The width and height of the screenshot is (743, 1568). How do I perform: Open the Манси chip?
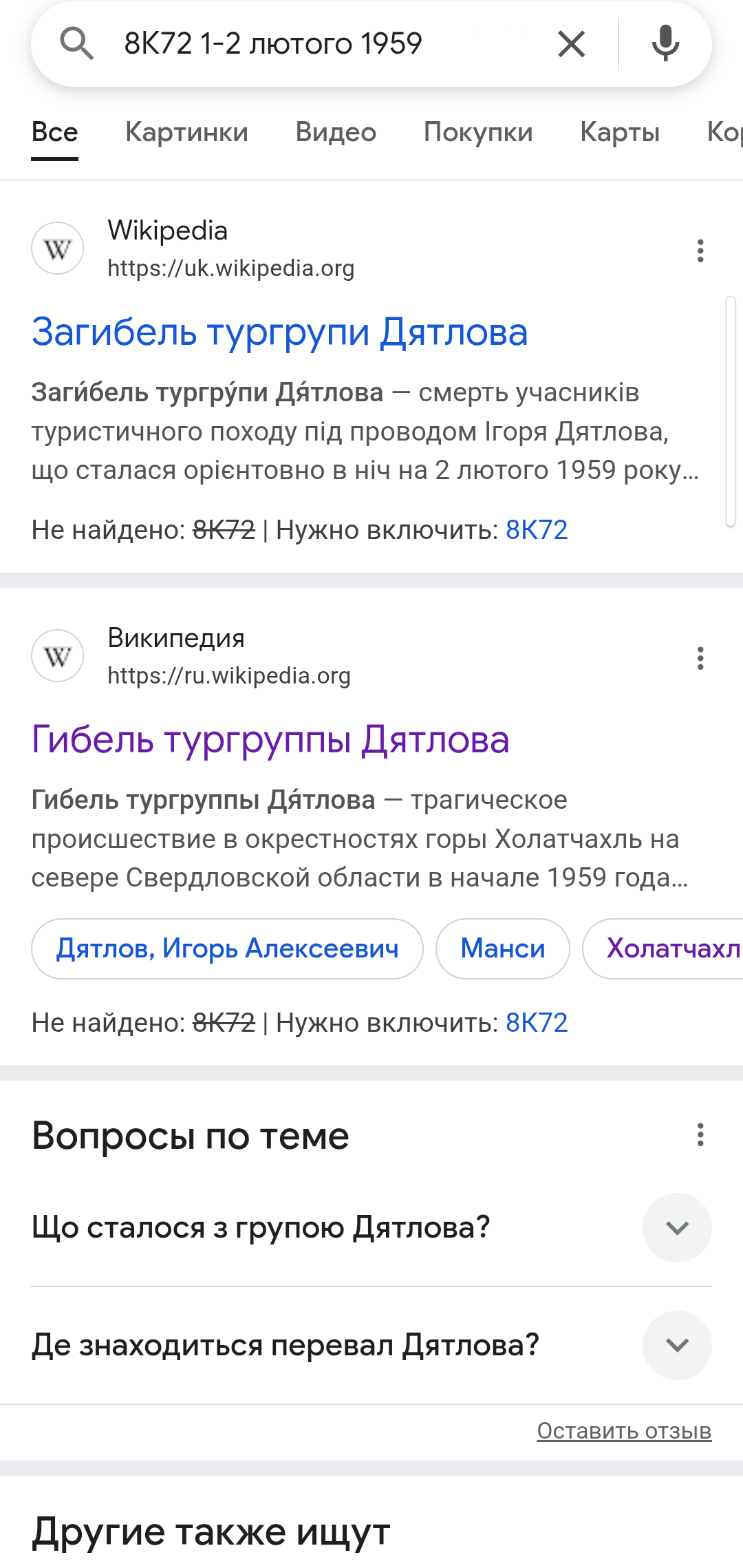503,949
